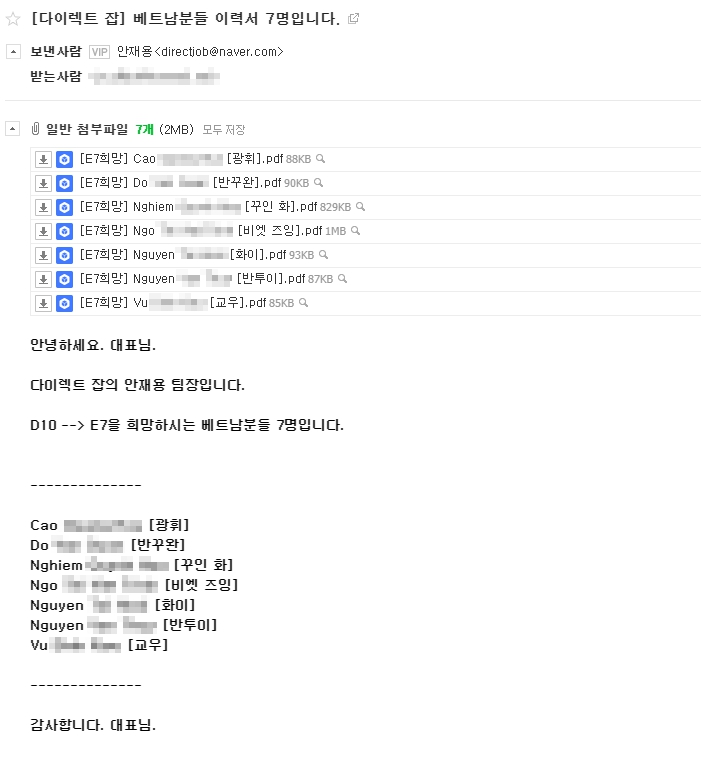Image resolution: width=701 pixels, height=760 pixels.
Task: Save [화이].pdf to the cloud drive
Action: [64, 255]
